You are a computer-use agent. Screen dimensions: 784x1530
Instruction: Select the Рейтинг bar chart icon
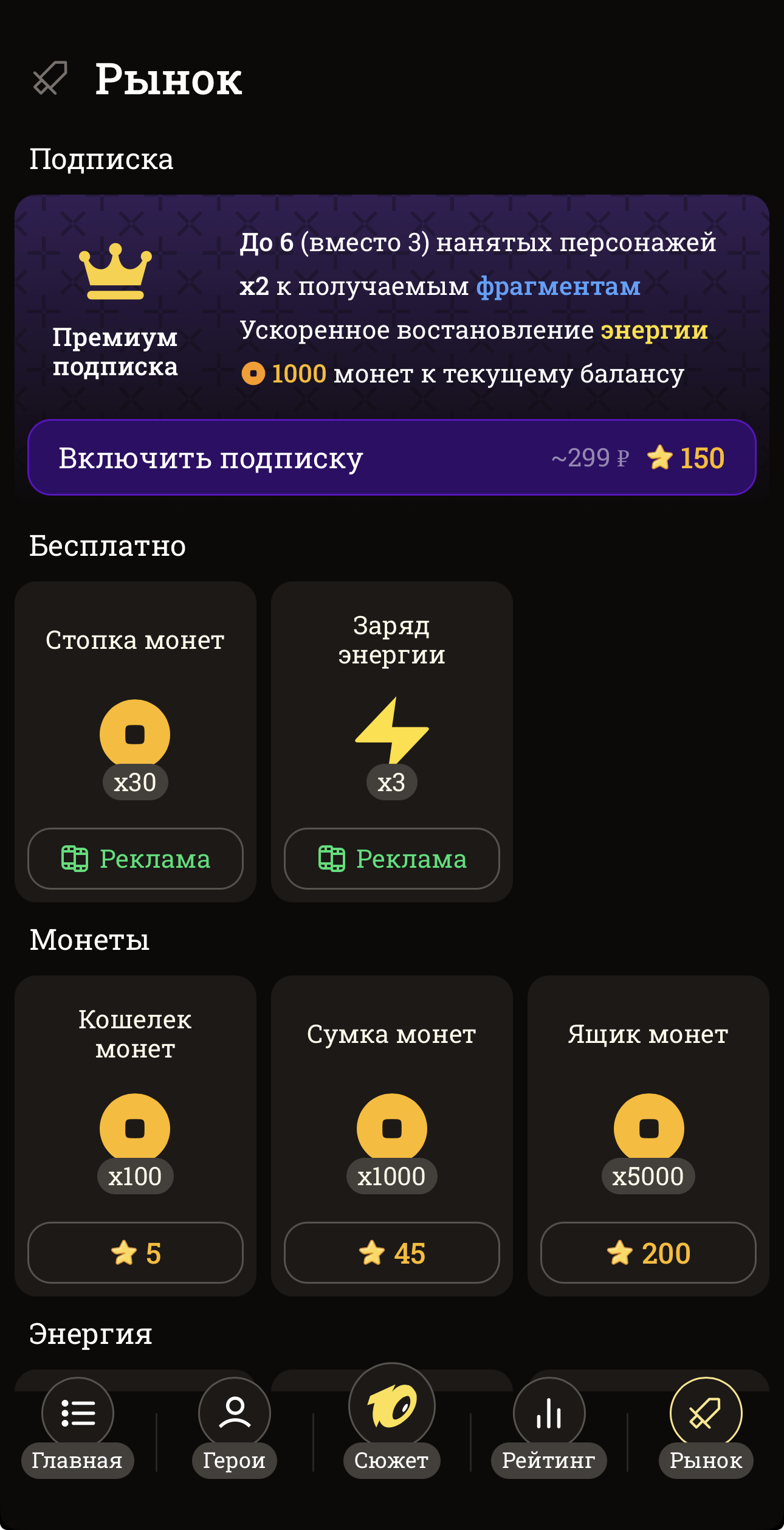(x=549, y=1413)
